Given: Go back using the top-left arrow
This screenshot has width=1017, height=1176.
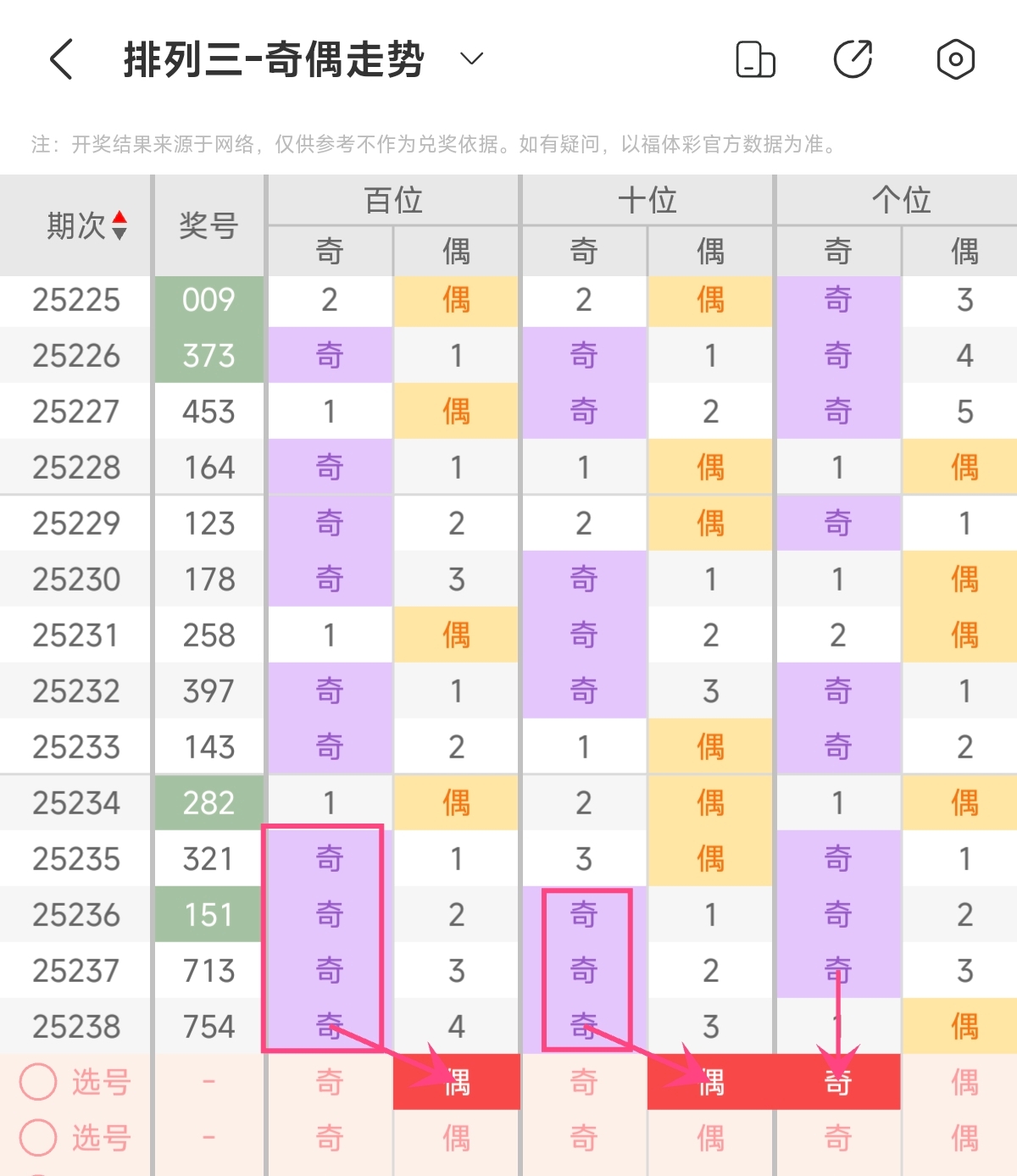Looking at the screenshot, I should pyautogui.click(x=62, y=59).
